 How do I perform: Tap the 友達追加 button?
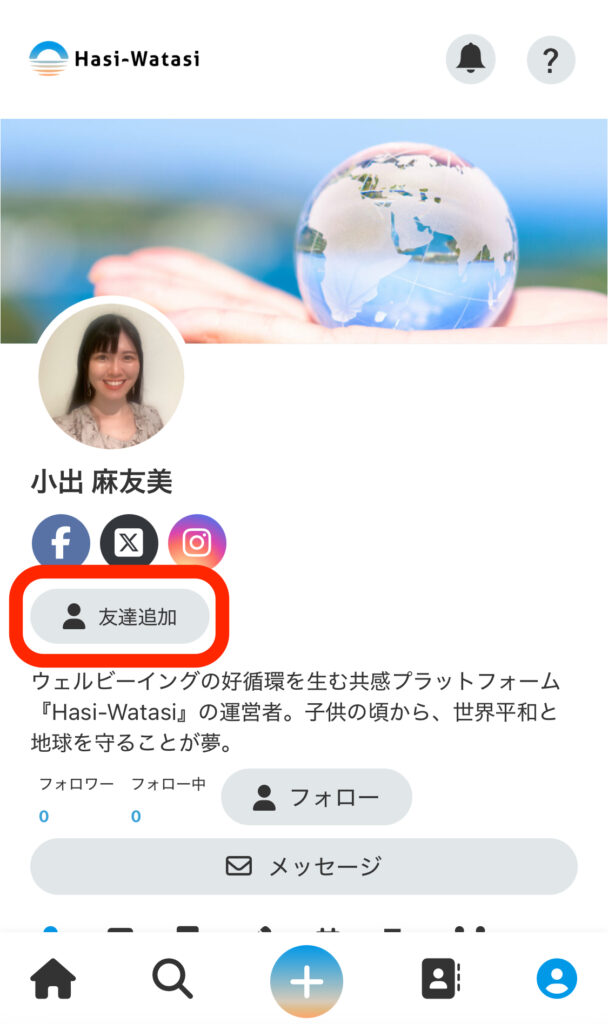click(120, 617)
